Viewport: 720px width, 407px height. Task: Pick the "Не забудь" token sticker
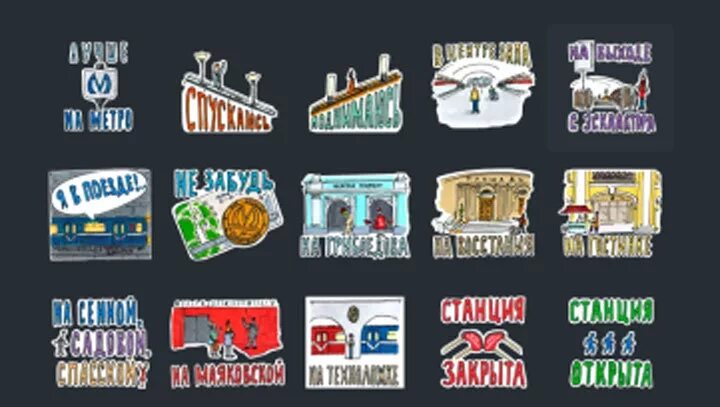(x=226, y=214)
